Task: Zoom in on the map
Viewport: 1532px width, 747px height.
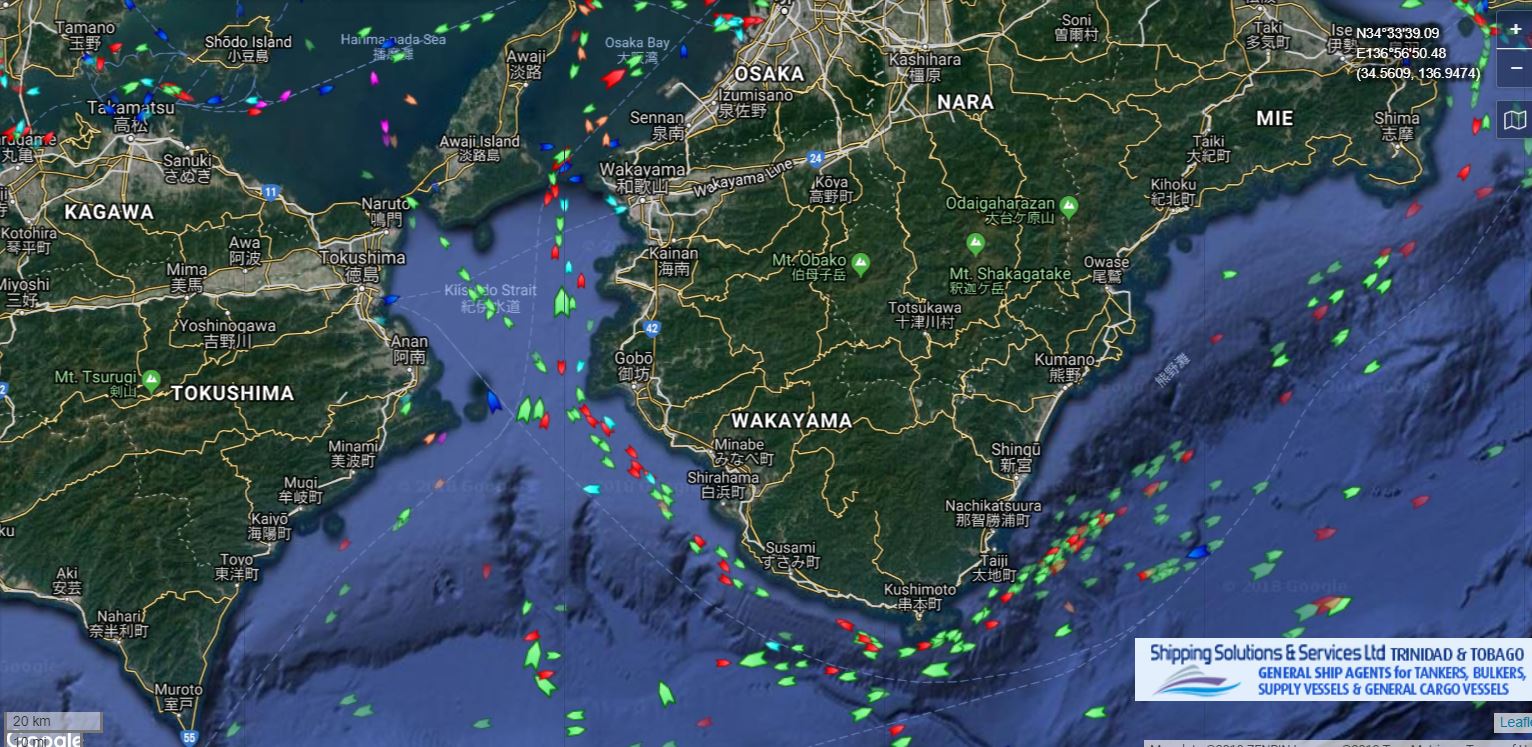Action: (1516, 30)
